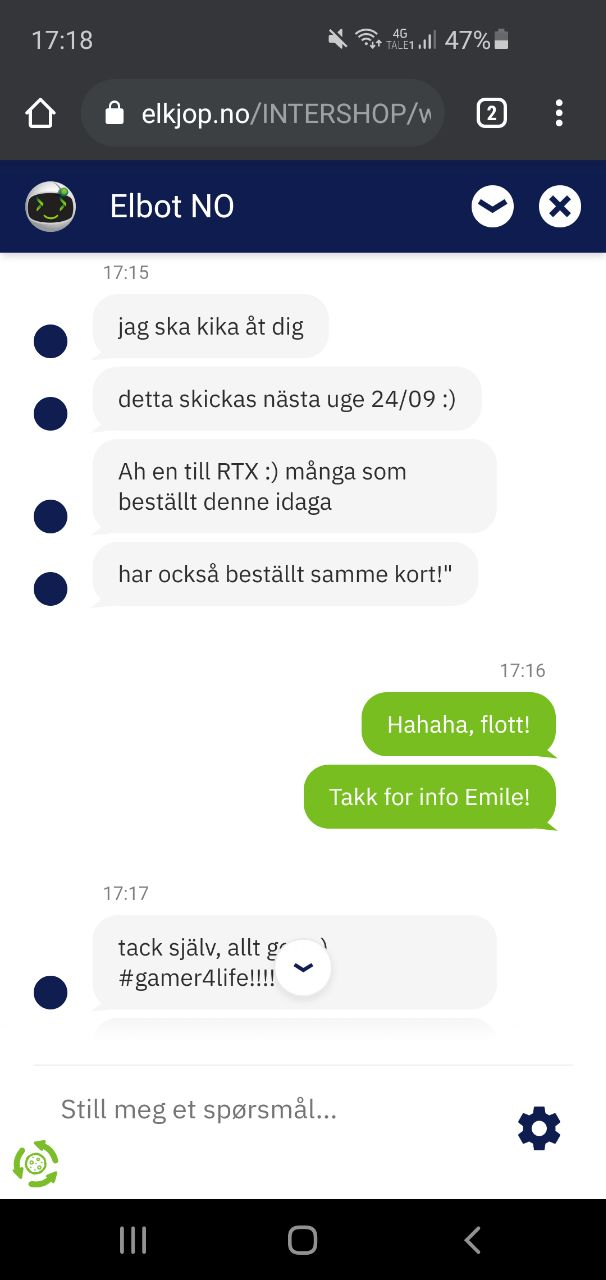
Task: Open the browser tab switcher
Action: tap(491, 114)
